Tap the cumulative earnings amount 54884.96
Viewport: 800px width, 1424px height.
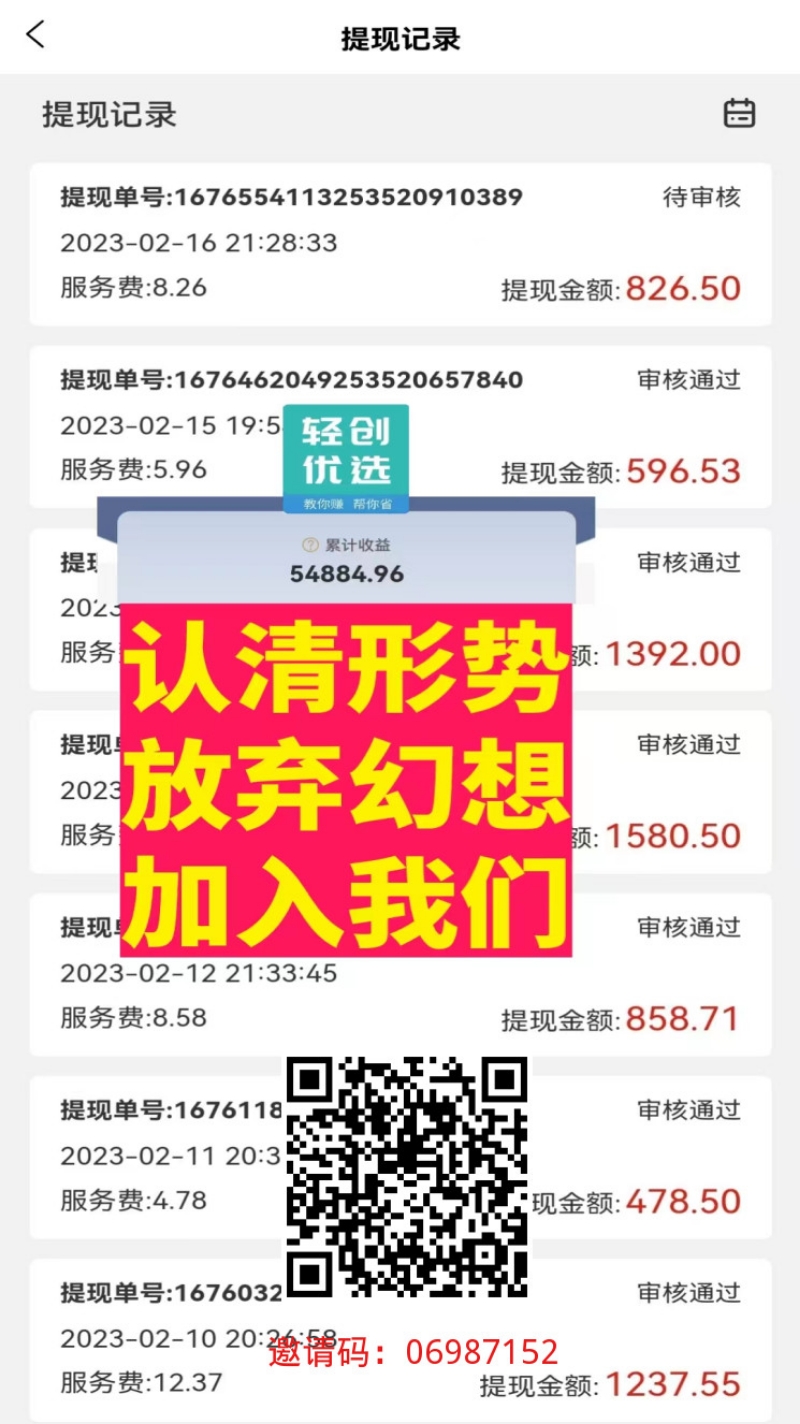[346, 575]
